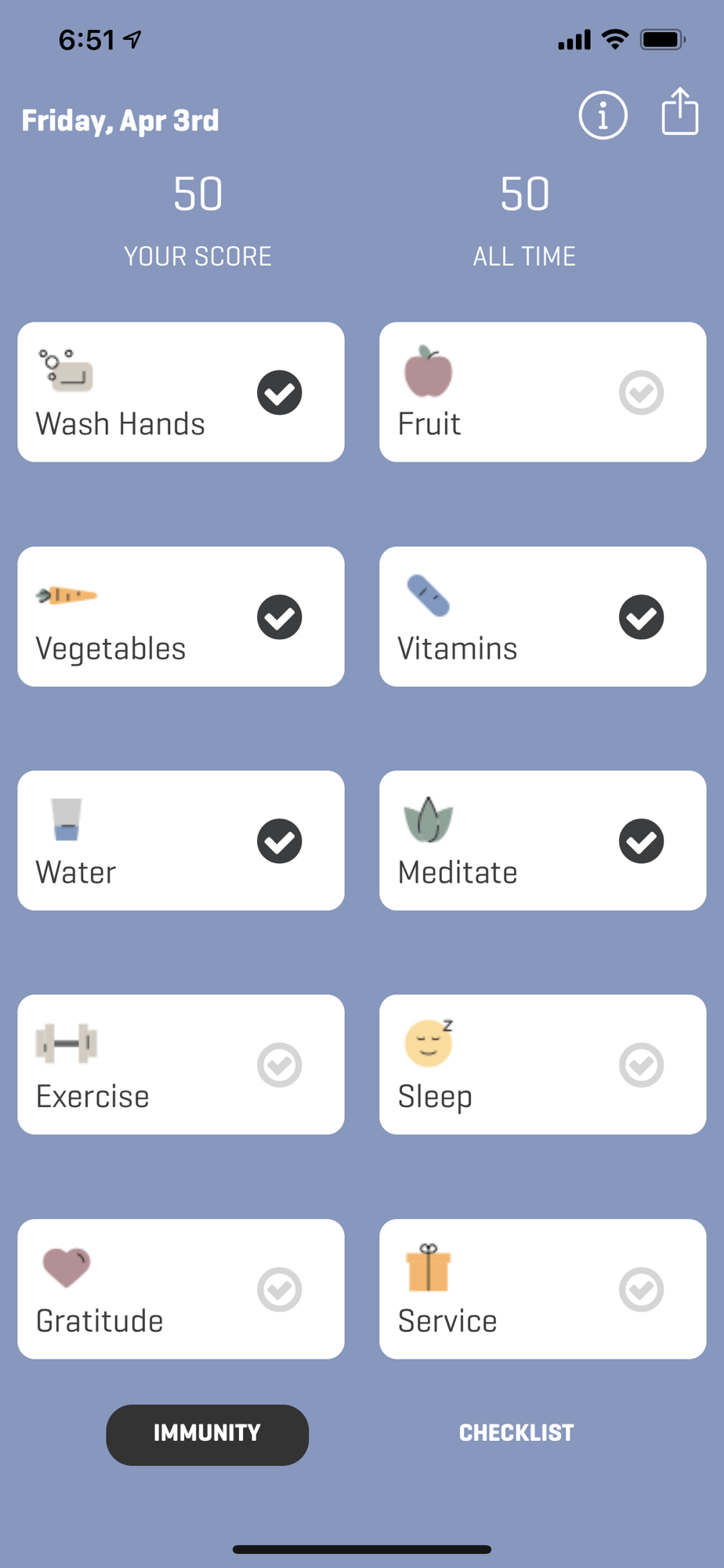Screen dimensions: 724x1568
Task: Check the Gratitude habit
Action: (279, 1290)
